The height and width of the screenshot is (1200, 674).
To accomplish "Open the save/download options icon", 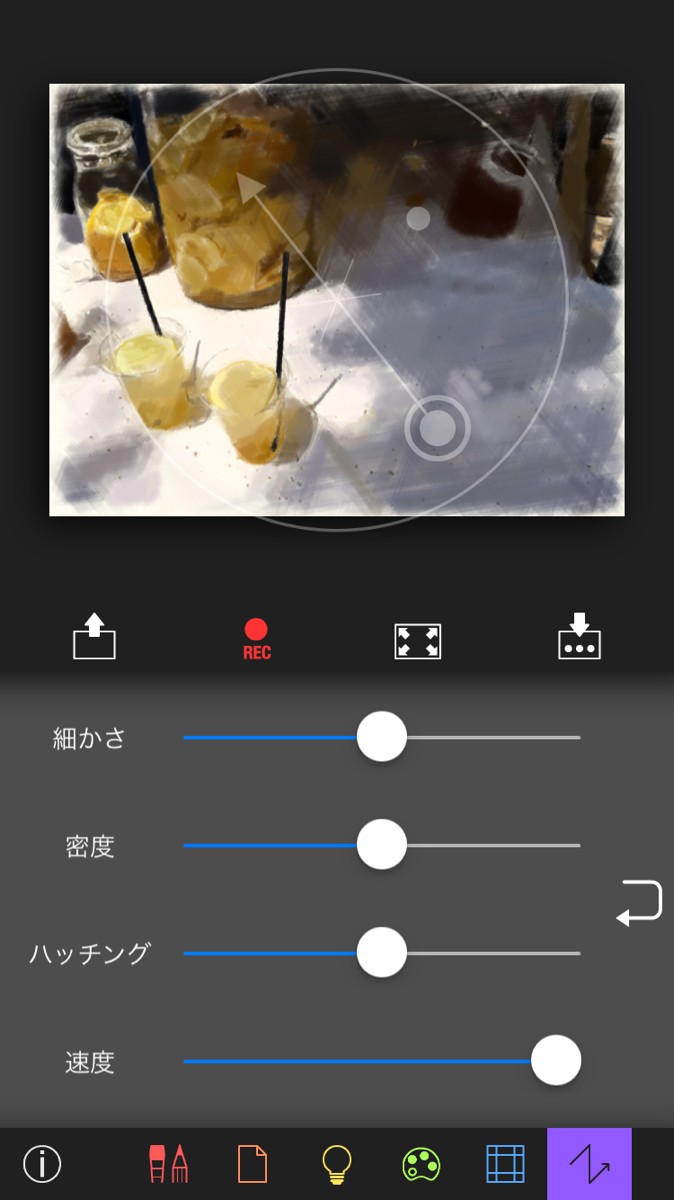I will 579,637.
